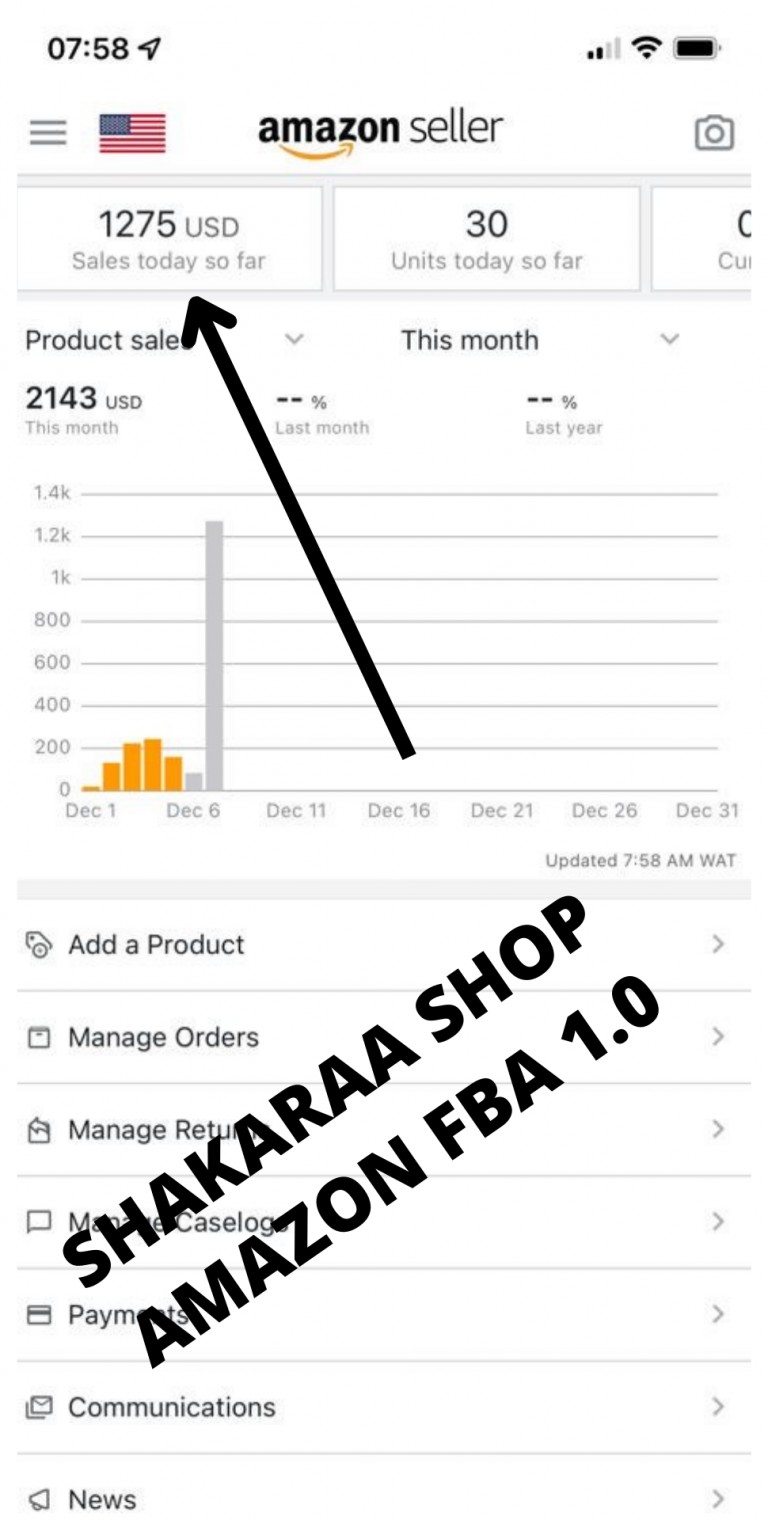This screenshot has height=1520, width=768.
Task: Click the Manage Orders icon
Action: click(38, 1037)
